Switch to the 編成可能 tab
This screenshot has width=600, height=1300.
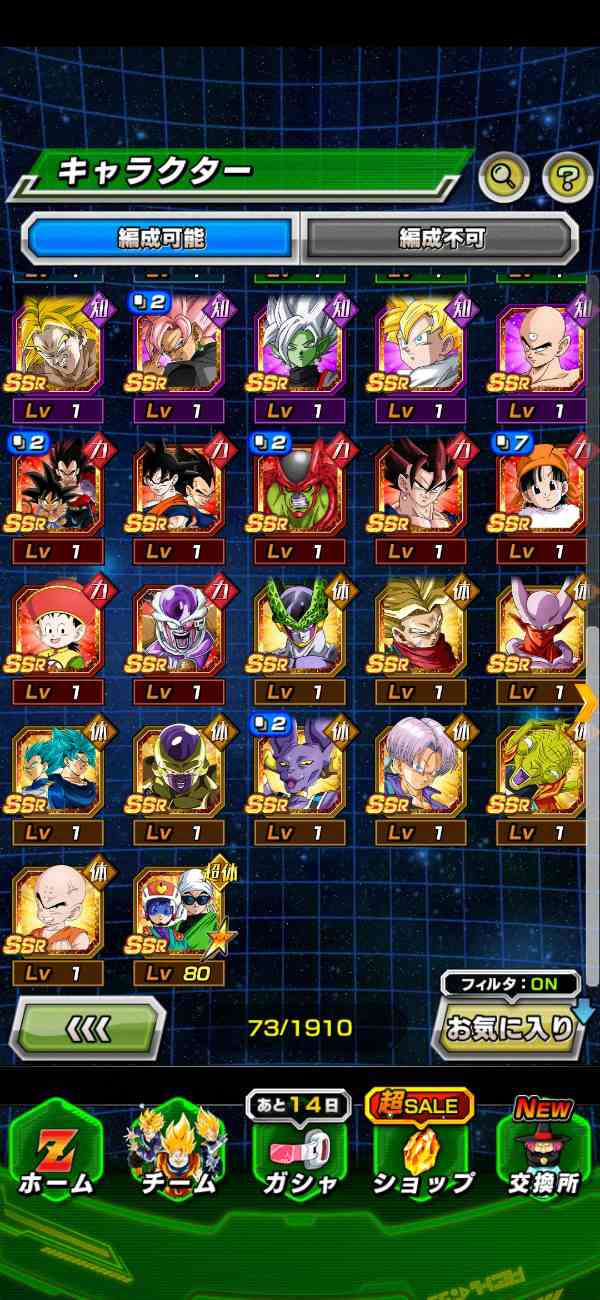(161, 238)
